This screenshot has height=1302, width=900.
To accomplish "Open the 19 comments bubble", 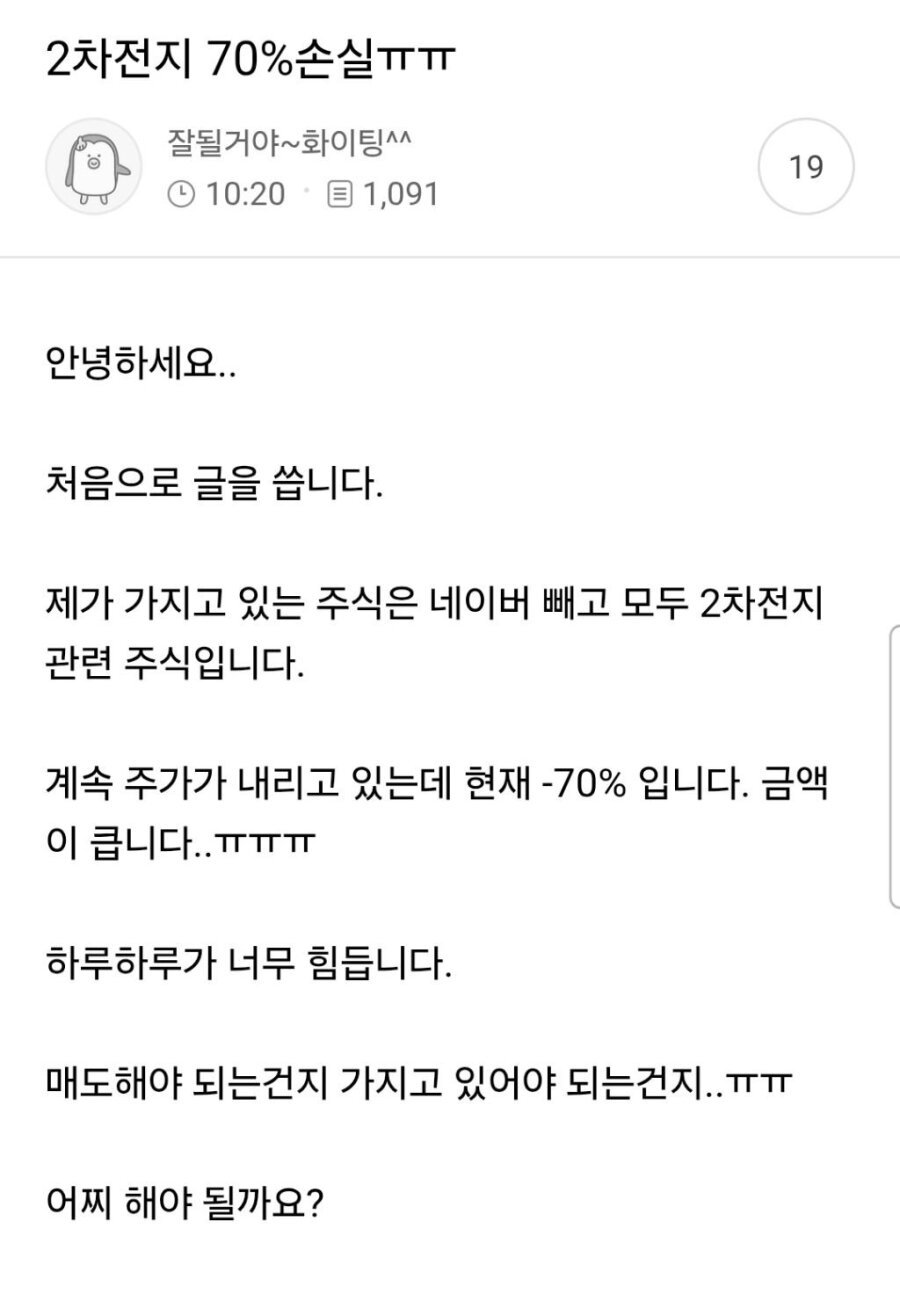I will point(806,167).
